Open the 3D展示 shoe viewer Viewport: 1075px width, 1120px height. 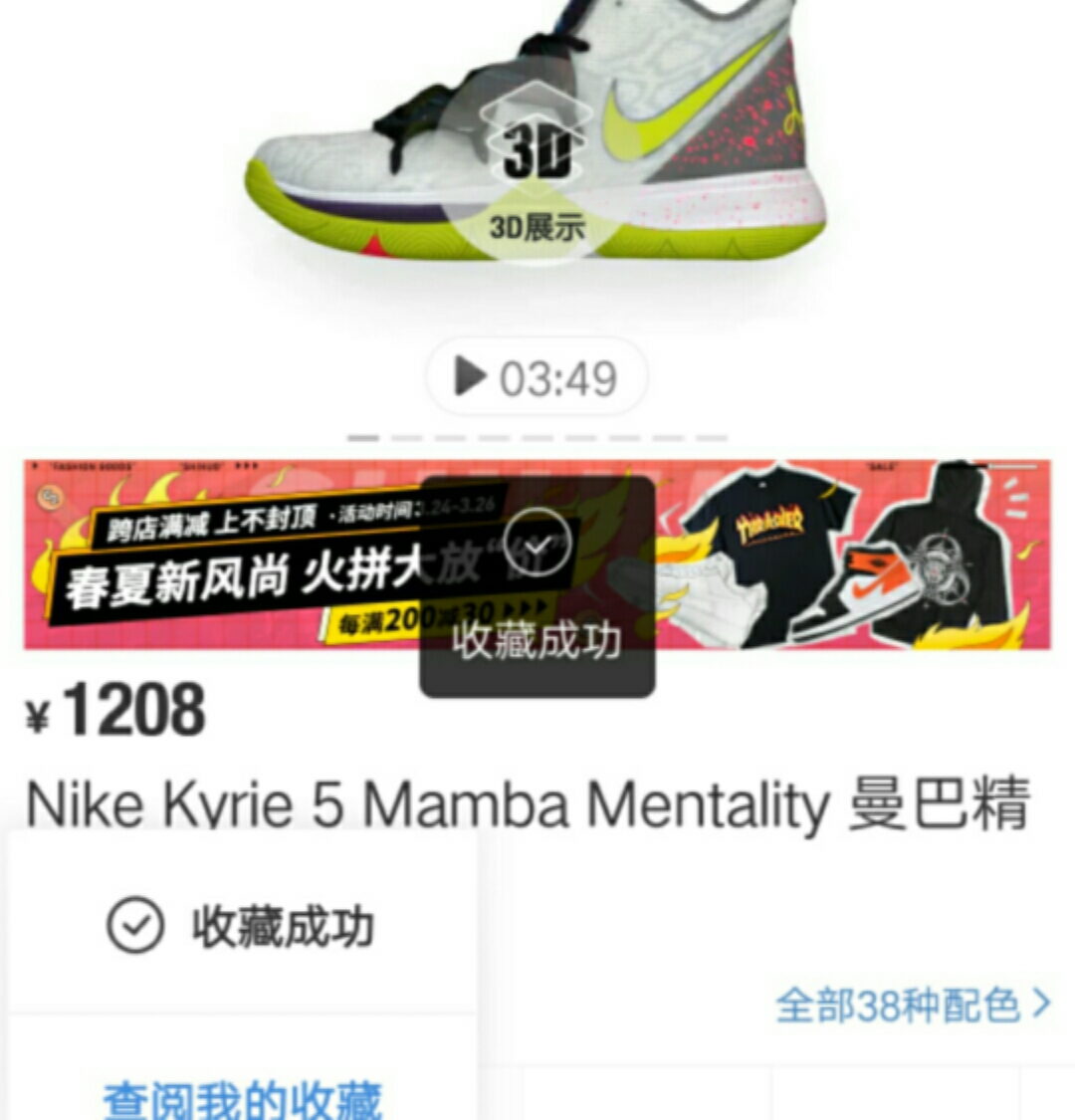tap(537, 179)
